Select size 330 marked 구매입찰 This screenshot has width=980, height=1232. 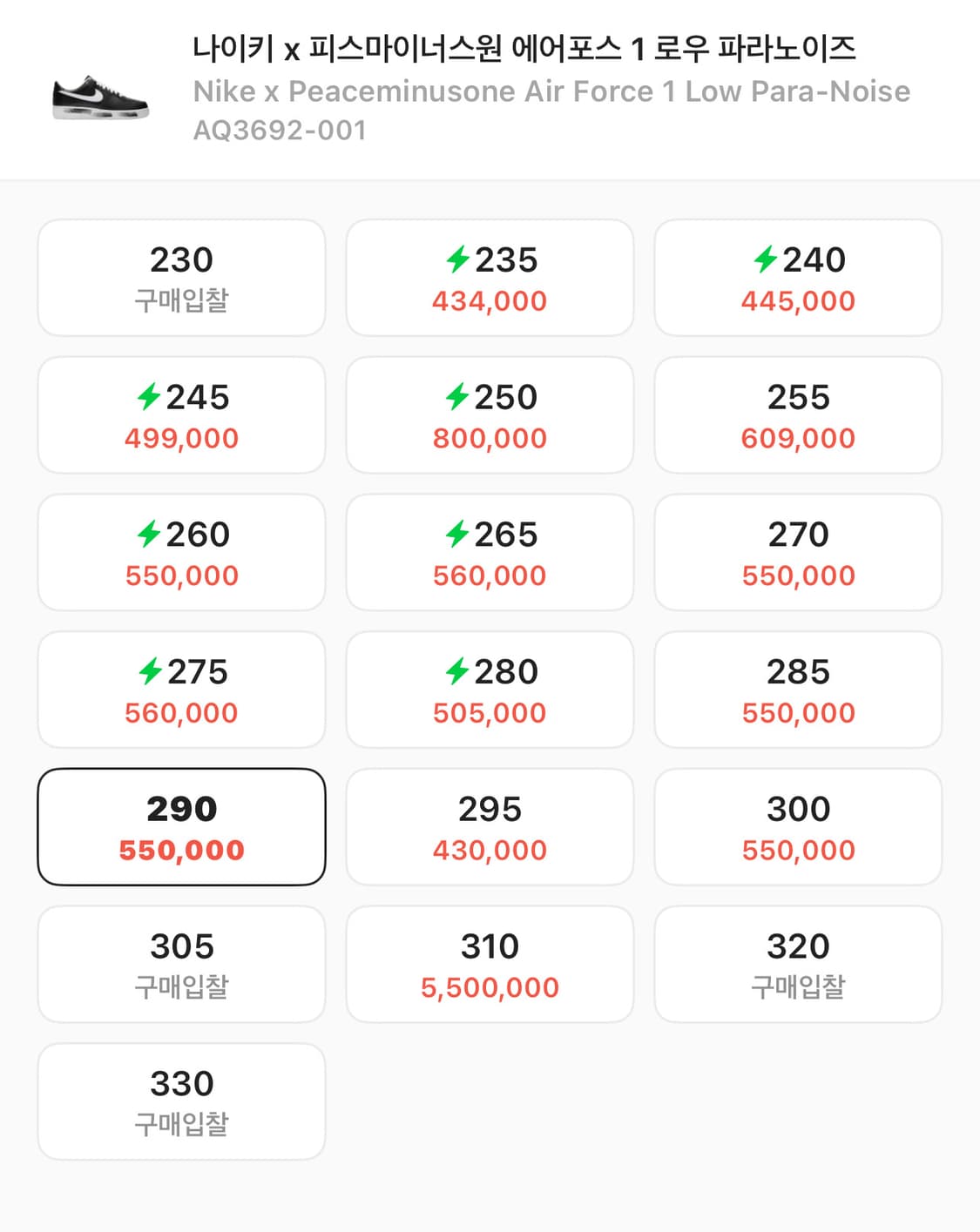[180, 1101]
